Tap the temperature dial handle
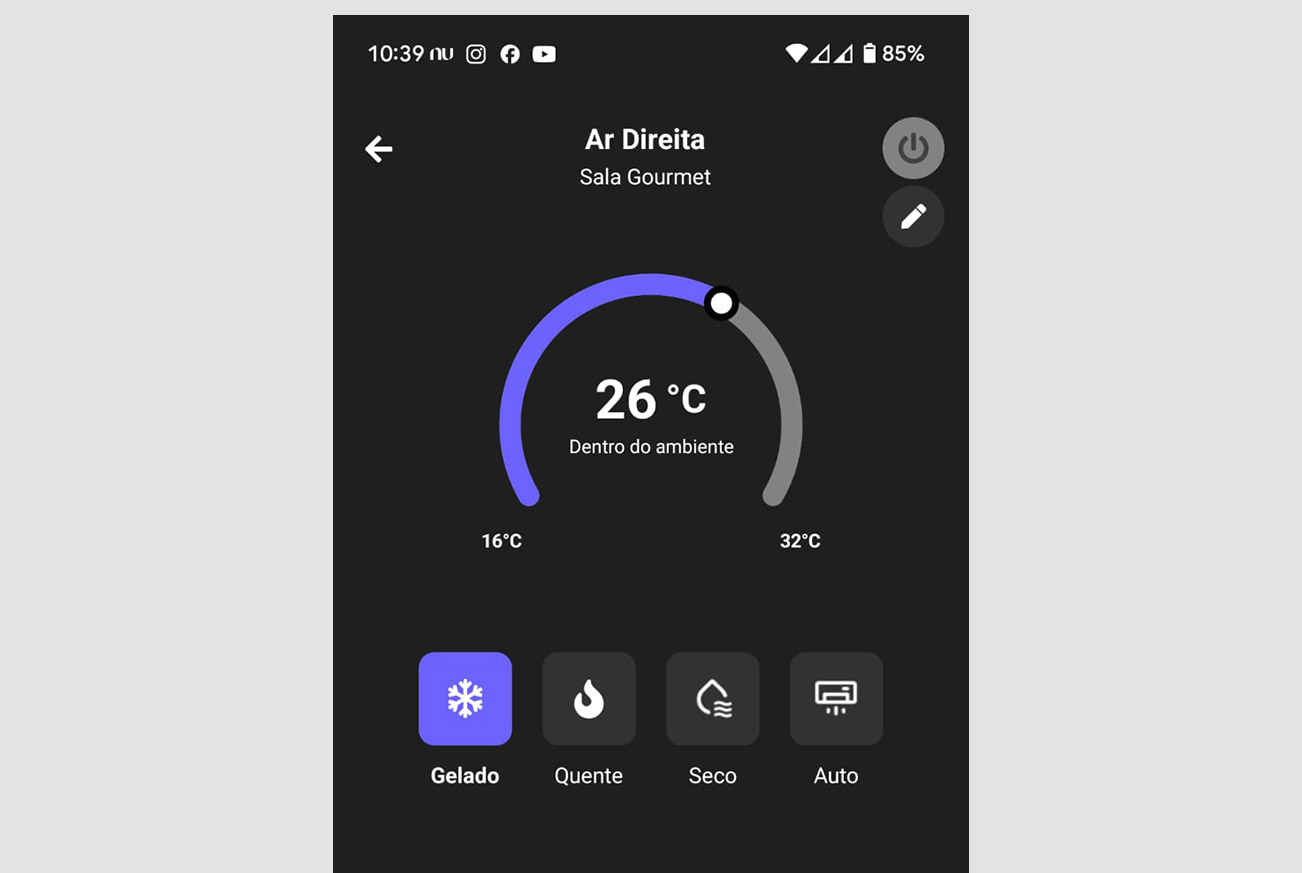This screenshot has height=873, width=1302. point(721,302)
